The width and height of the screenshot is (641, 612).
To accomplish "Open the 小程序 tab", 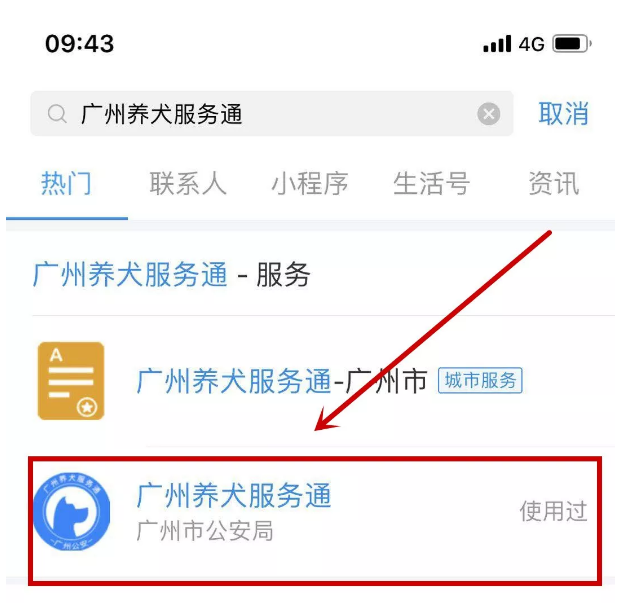I will [309, 184].
